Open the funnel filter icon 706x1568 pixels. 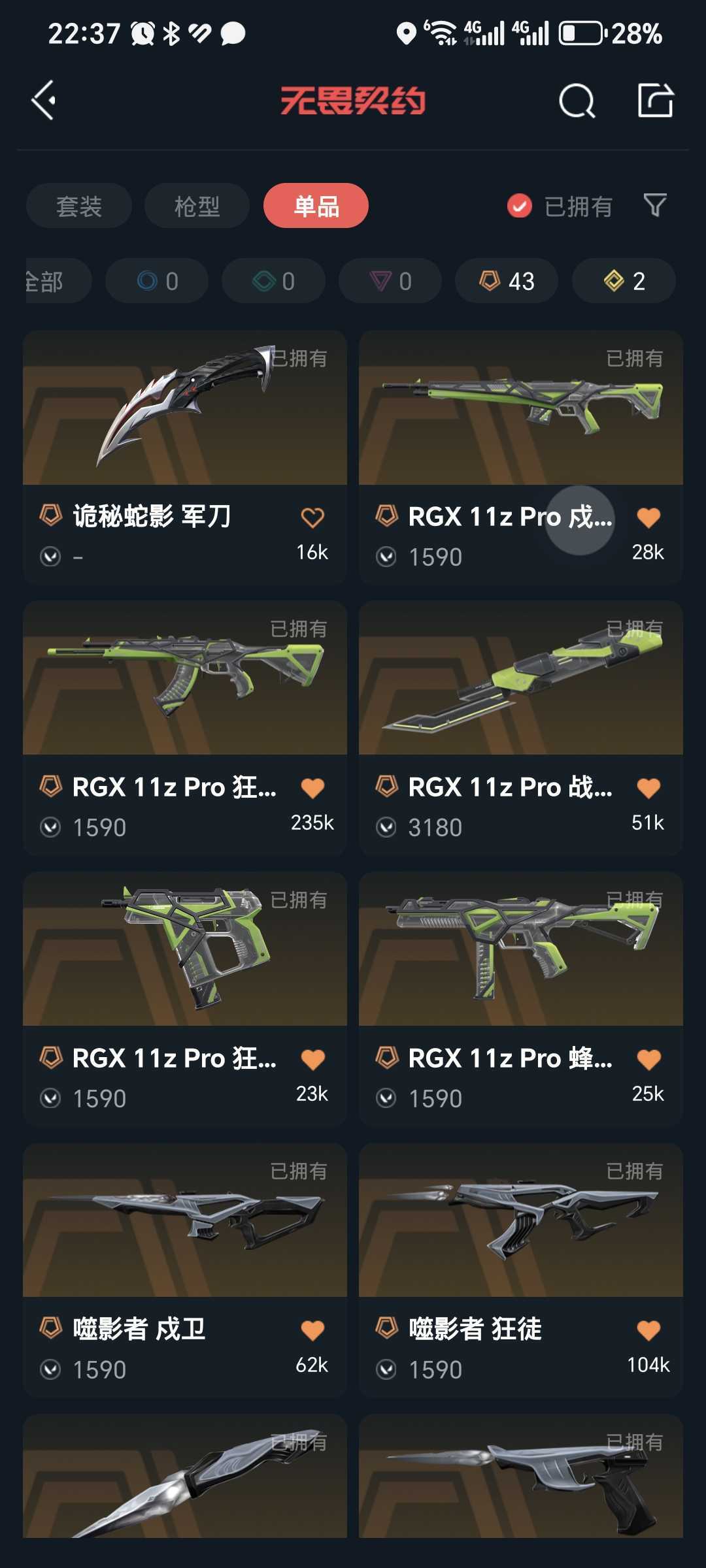click(x=655, y=206)
